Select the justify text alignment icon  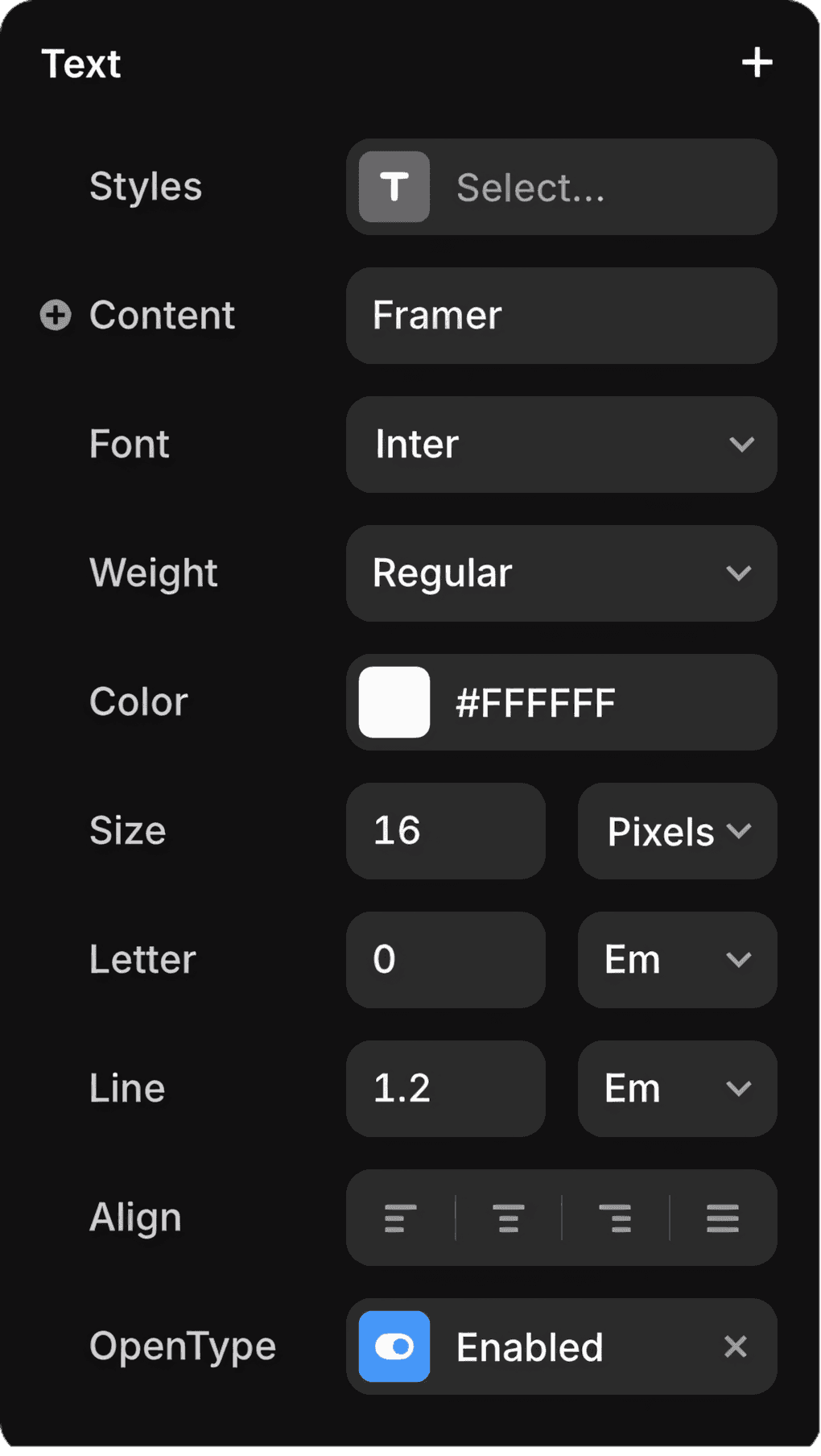click(722, 1218)
